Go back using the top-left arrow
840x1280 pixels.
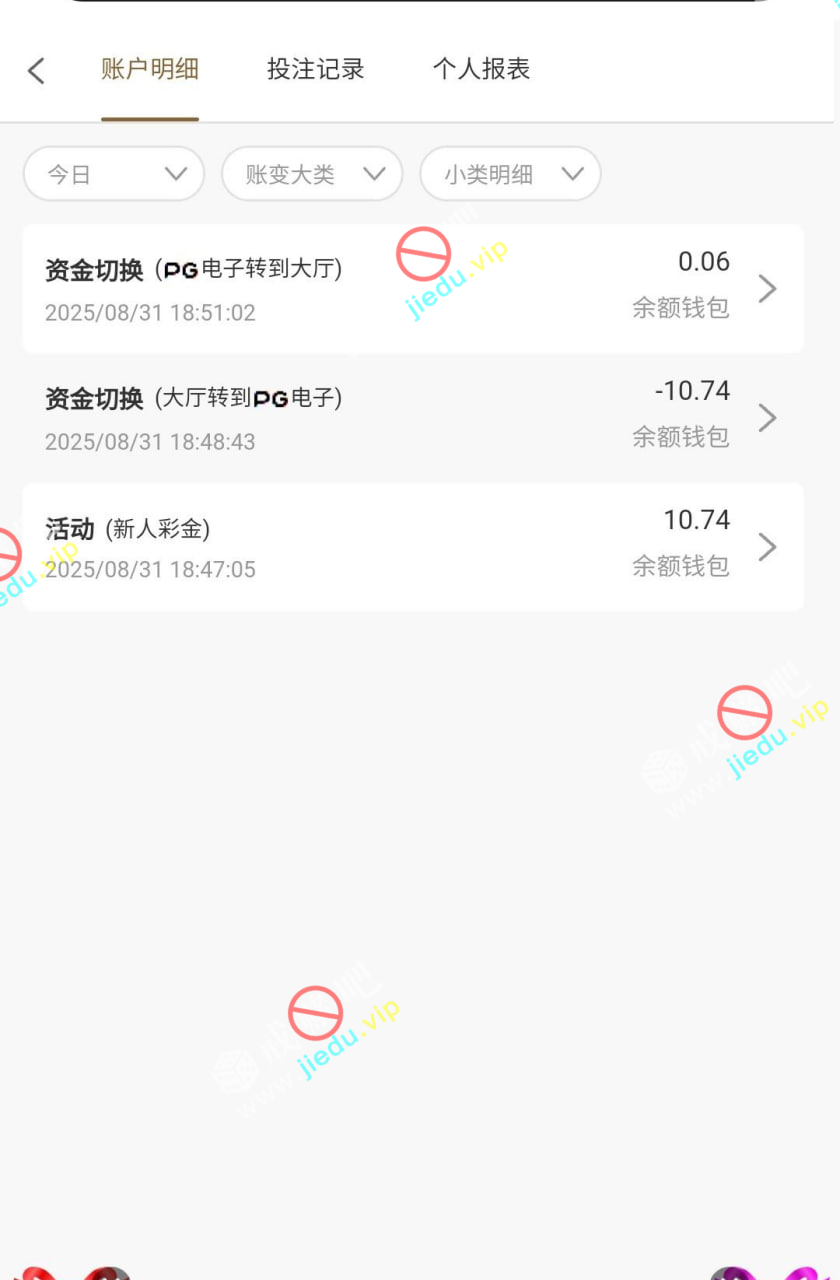37,71
